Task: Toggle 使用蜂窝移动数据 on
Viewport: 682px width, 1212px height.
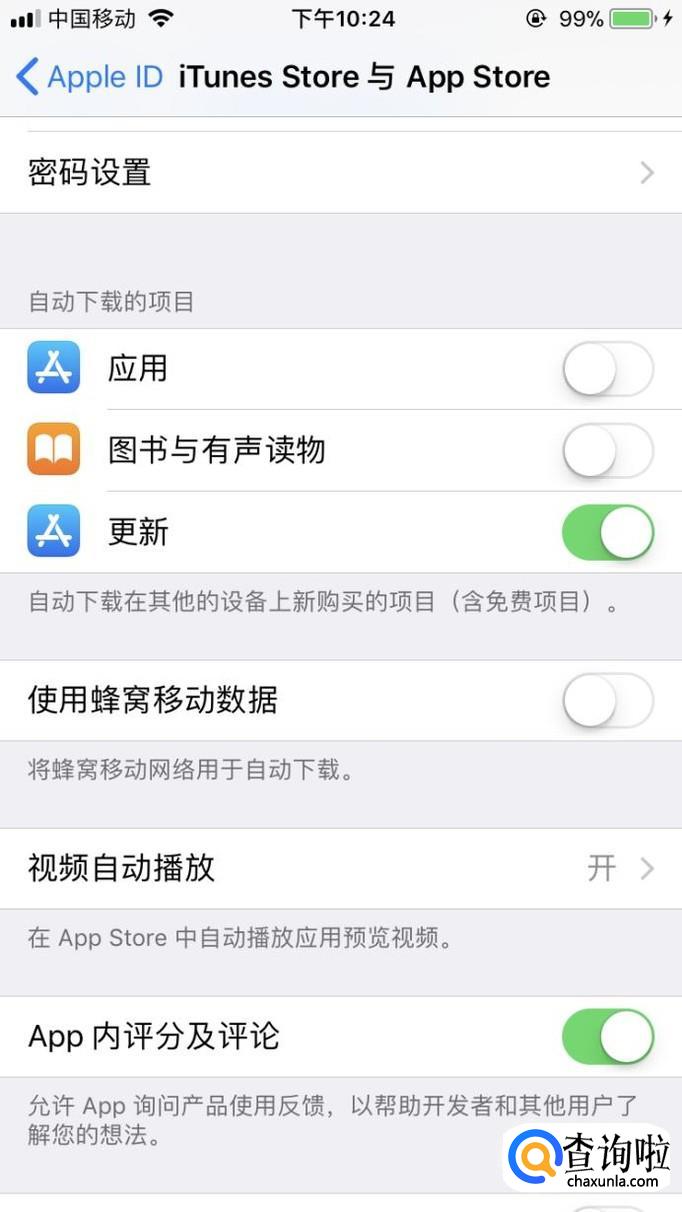Action: [607, 700]
